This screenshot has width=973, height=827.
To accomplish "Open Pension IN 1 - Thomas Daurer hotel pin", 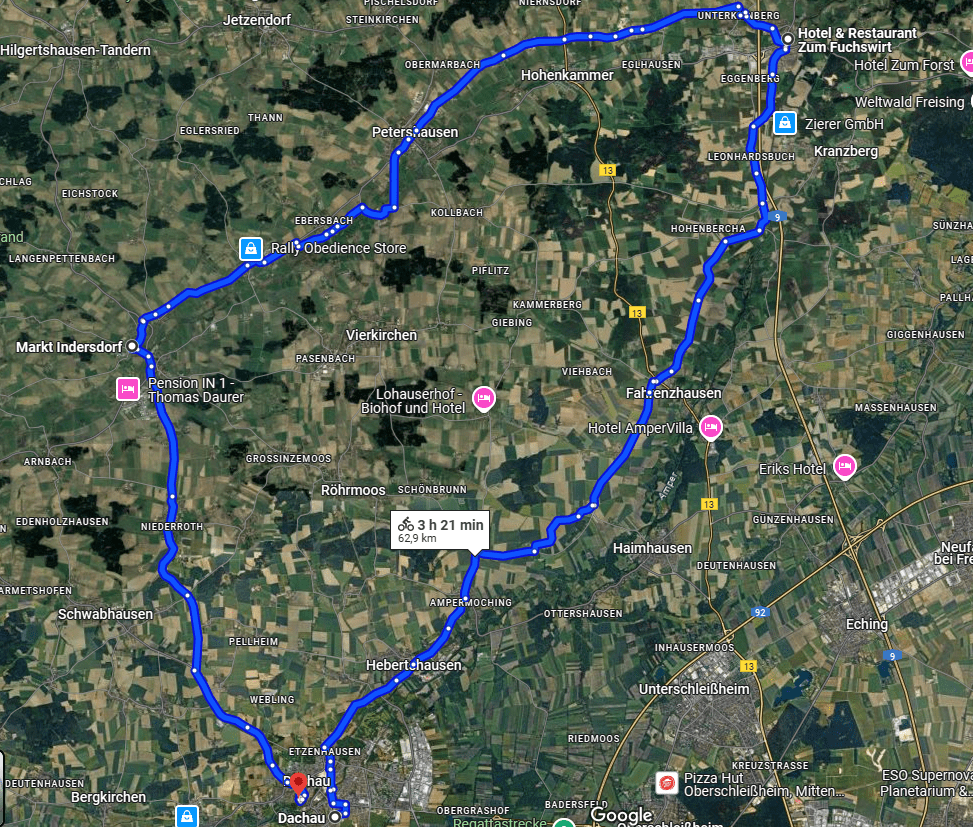I will [x=127, y=388].
